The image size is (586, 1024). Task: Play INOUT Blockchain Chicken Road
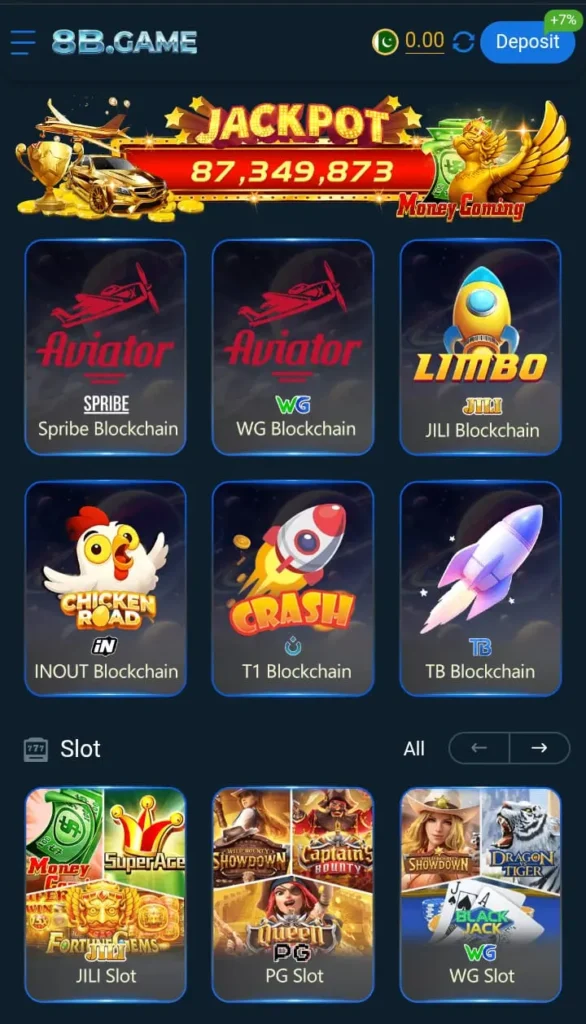106,588
